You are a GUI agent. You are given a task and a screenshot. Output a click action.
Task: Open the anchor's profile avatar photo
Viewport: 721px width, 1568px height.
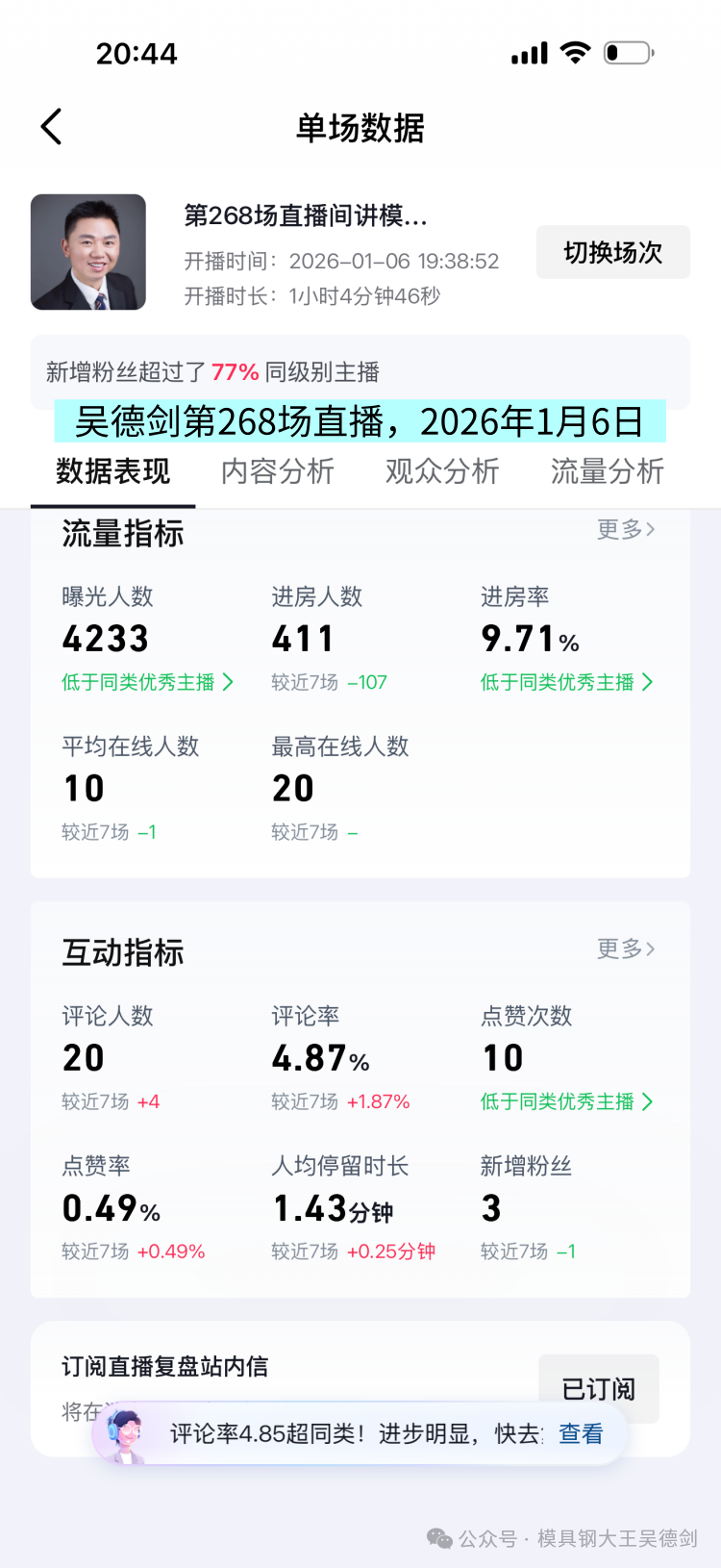pyautogui.click(x=87, y=251)
